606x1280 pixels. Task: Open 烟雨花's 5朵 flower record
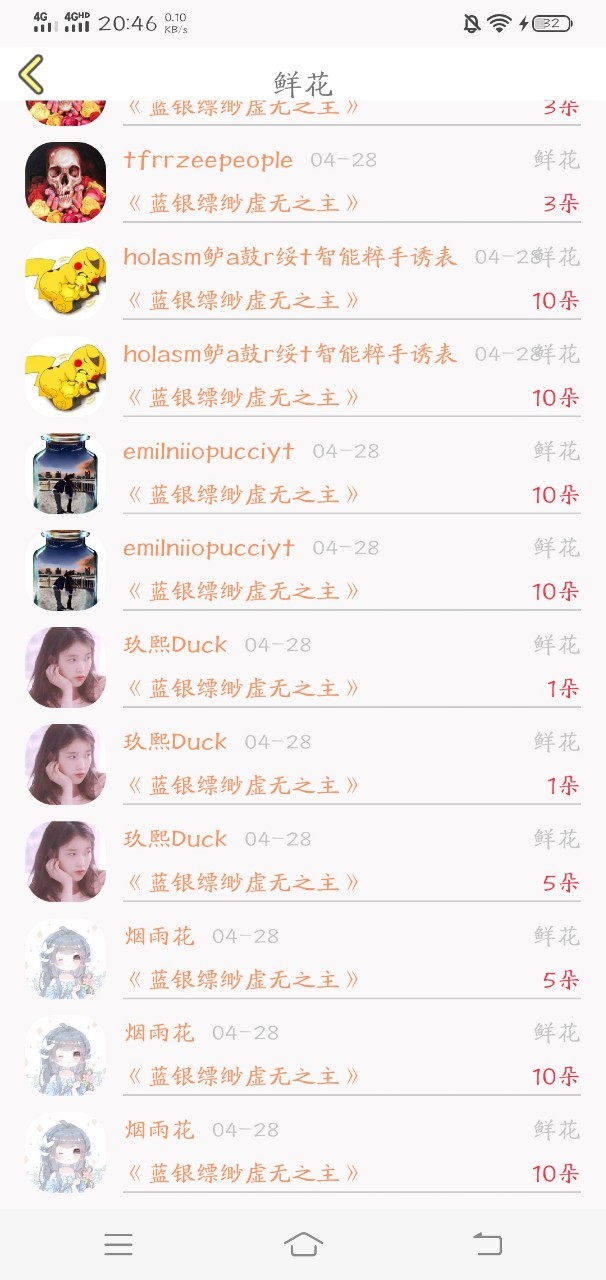coord(350,958)
